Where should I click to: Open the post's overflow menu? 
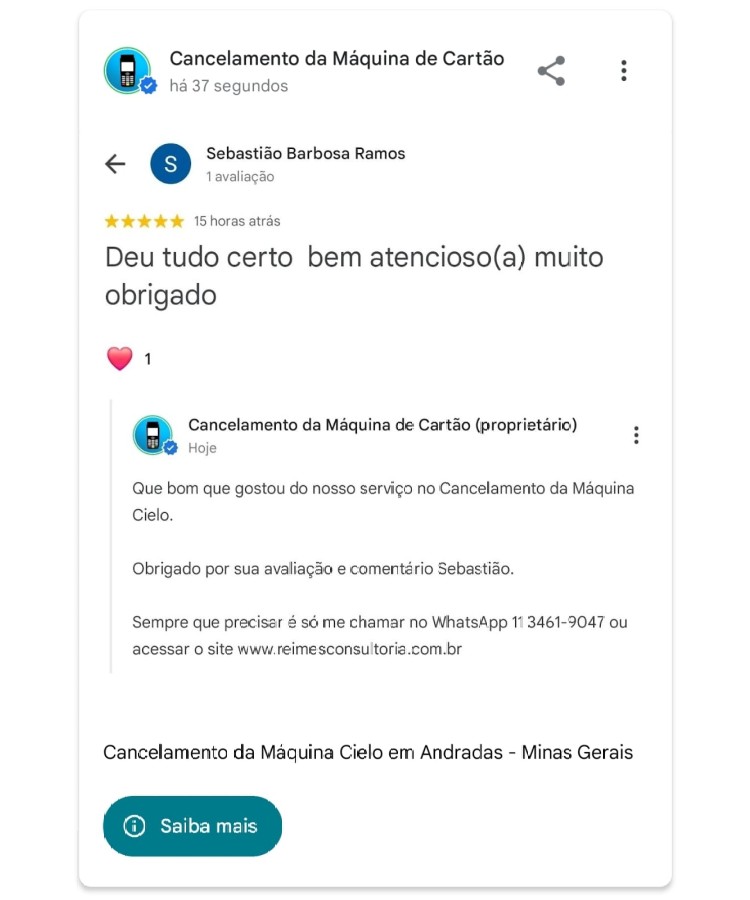pos(623,71)
